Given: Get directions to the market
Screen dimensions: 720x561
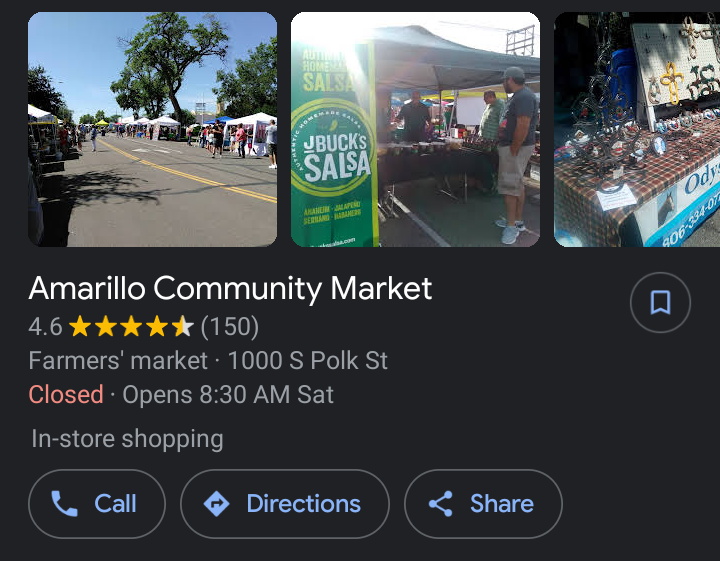Looking at the screenshot, I should pyautogui.click(x=284, y=504).
